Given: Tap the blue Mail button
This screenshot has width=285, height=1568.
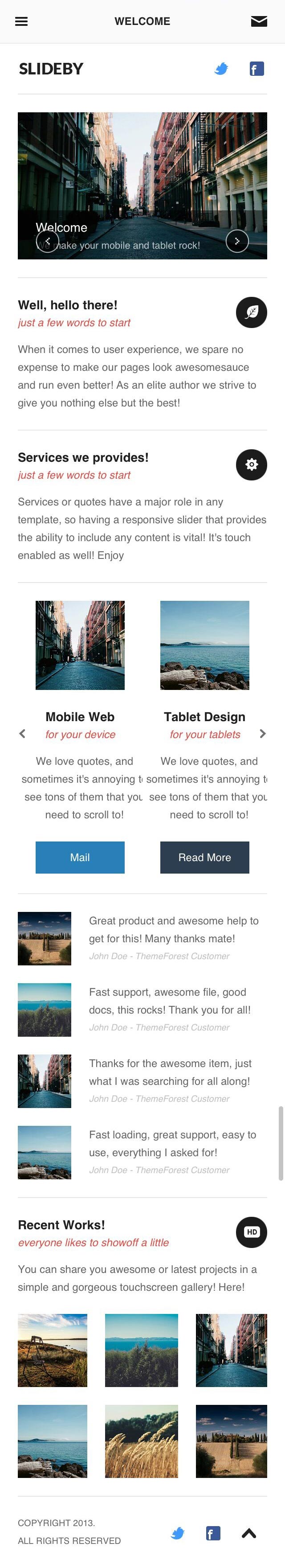Looking at the screenshot, I should pyautogui.click(x=80, y=857).
